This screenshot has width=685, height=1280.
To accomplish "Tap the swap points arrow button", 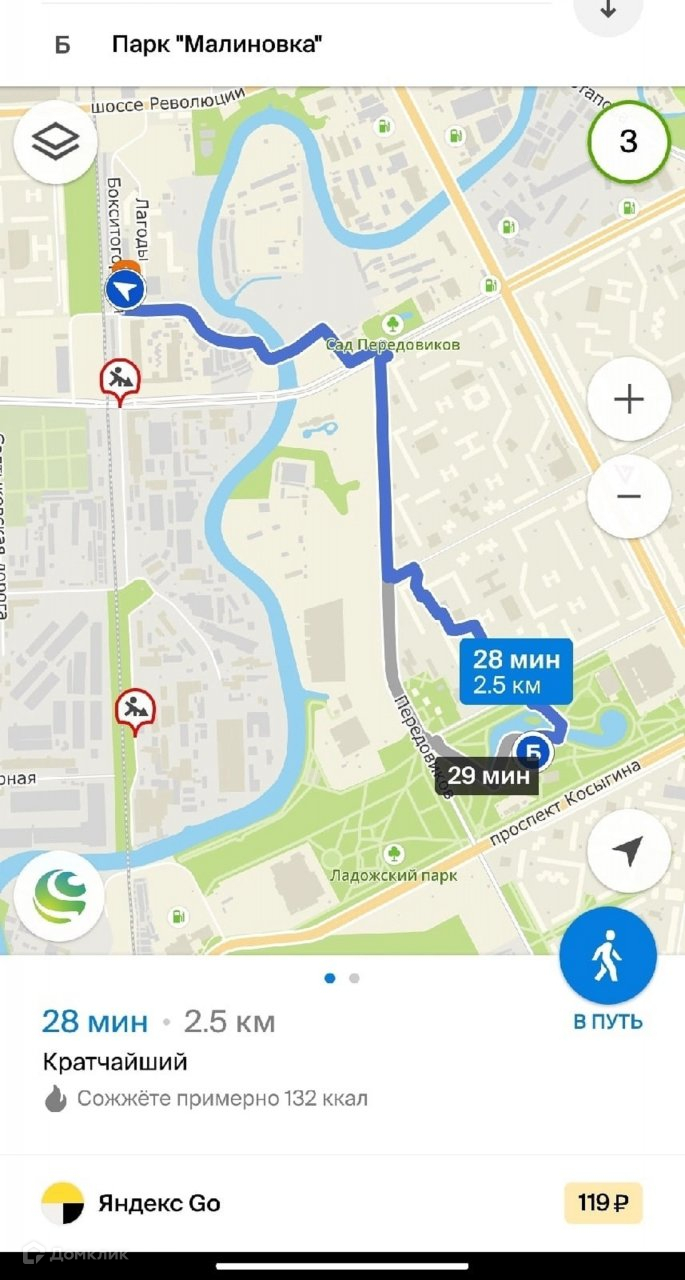I will click(x=608, y=12).
